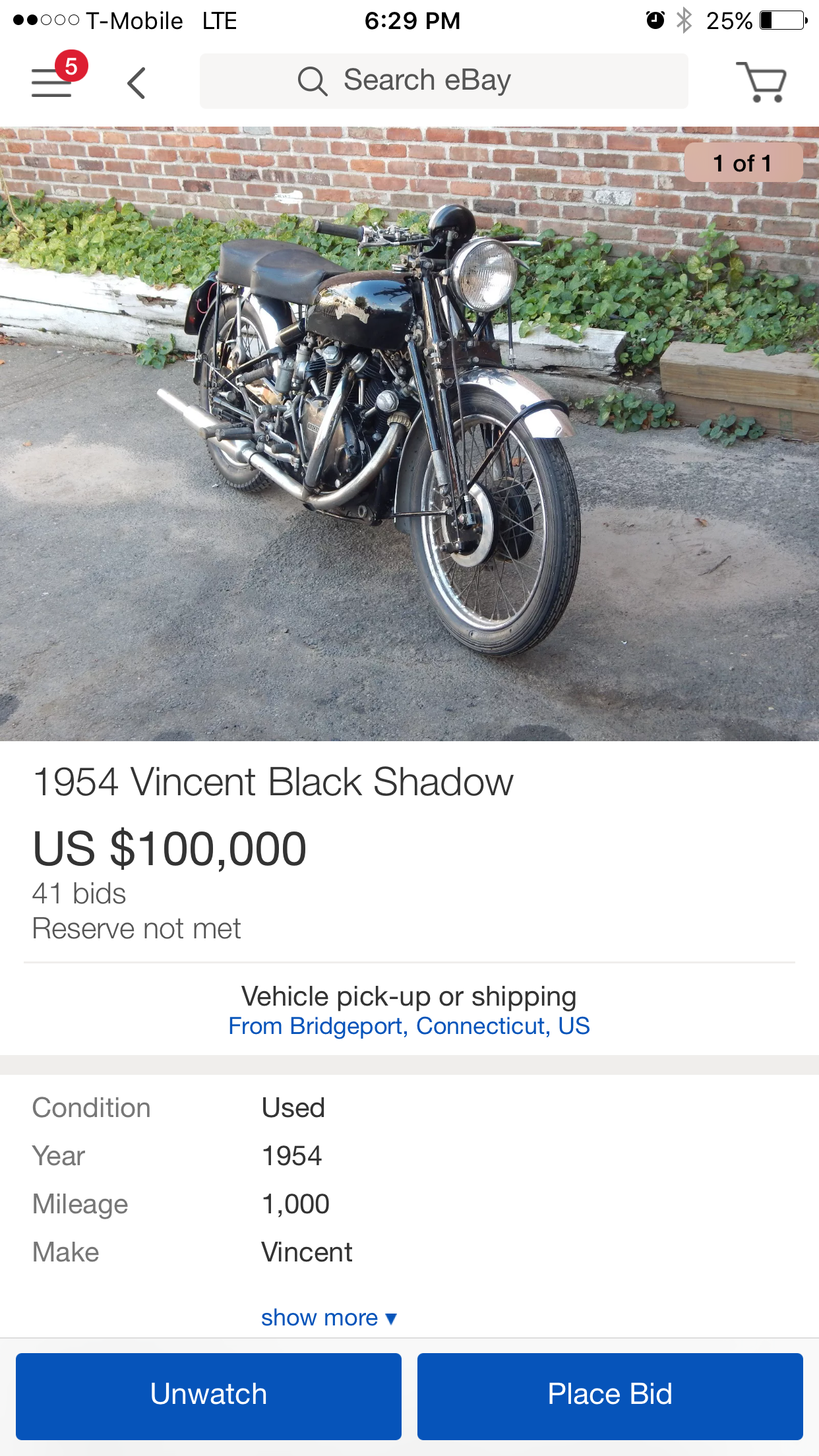Screen dimensions: 819x1456
Task: Open the Vincent Black Shadow listing photo
Action: [409, 433]
